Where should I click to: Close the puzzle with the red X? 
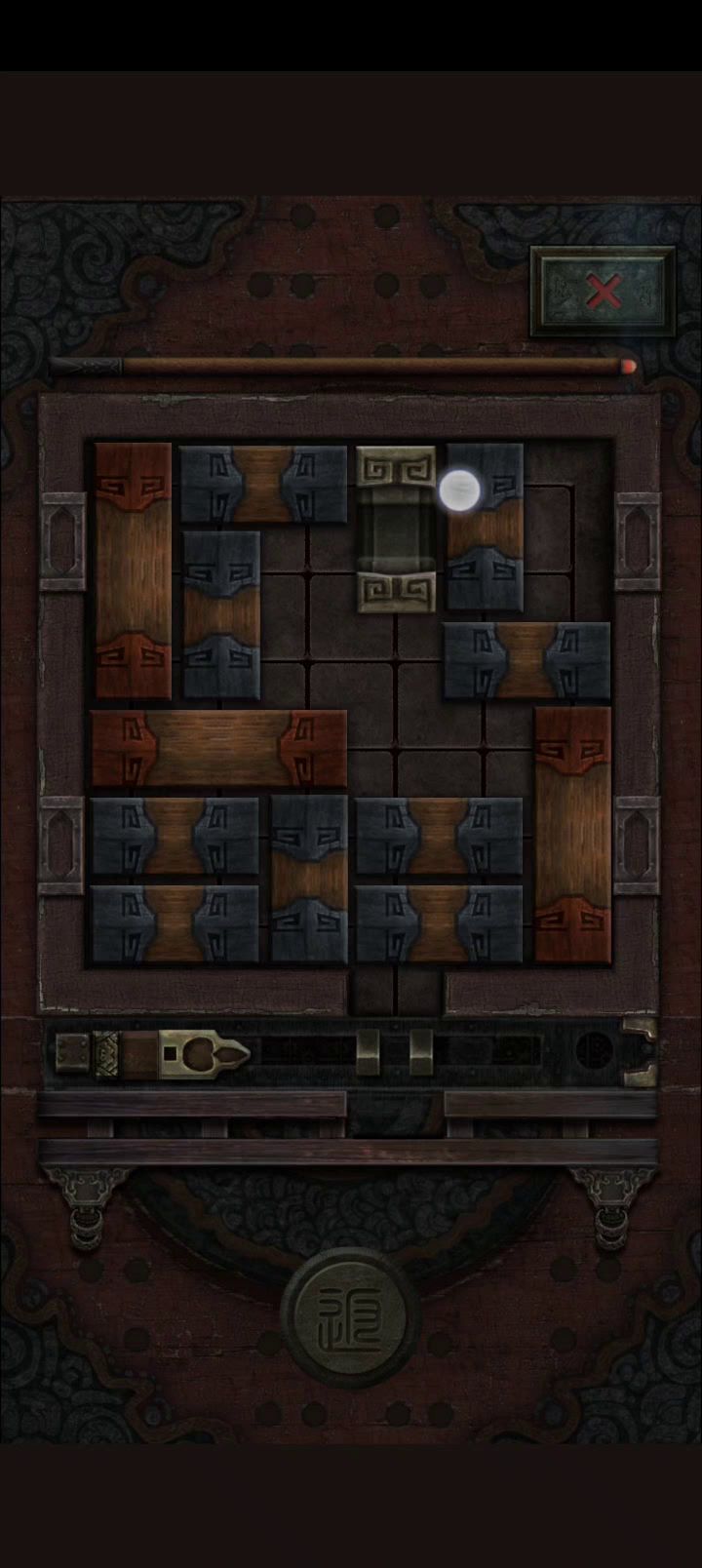point(603,292)
